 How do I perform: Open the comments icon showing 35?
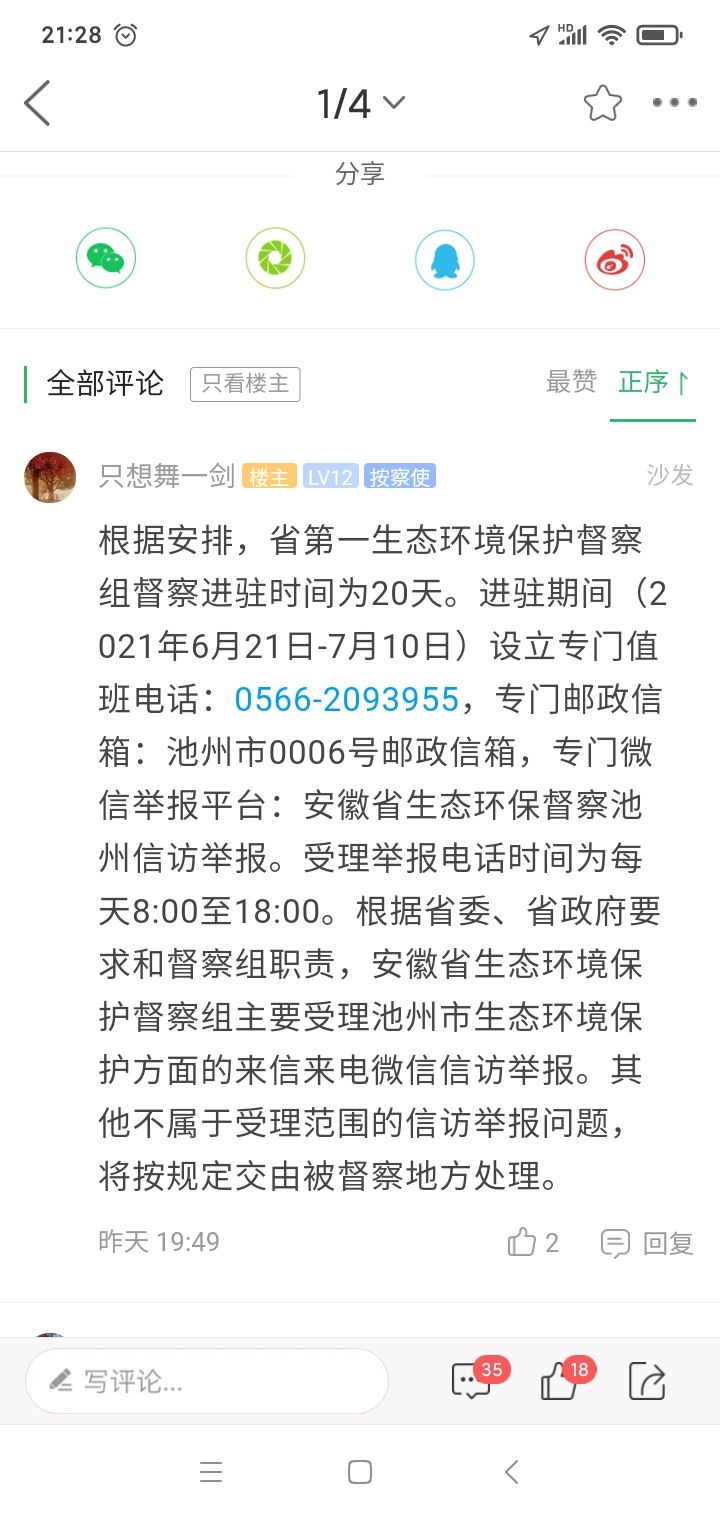(x=472, y=1381)
